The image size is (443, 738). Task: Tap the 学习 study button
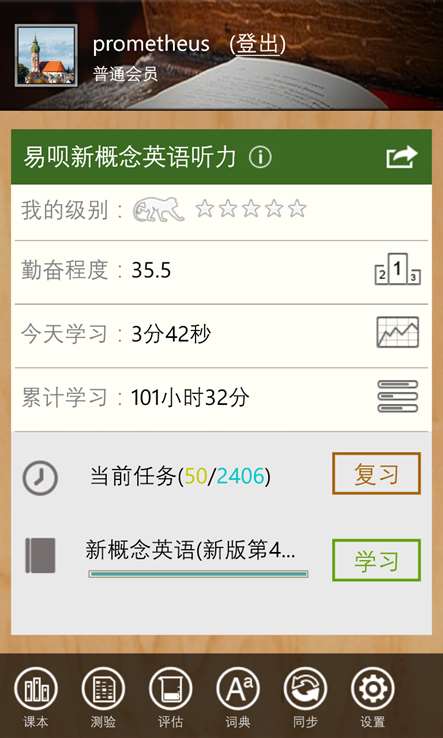click(376, 560)
